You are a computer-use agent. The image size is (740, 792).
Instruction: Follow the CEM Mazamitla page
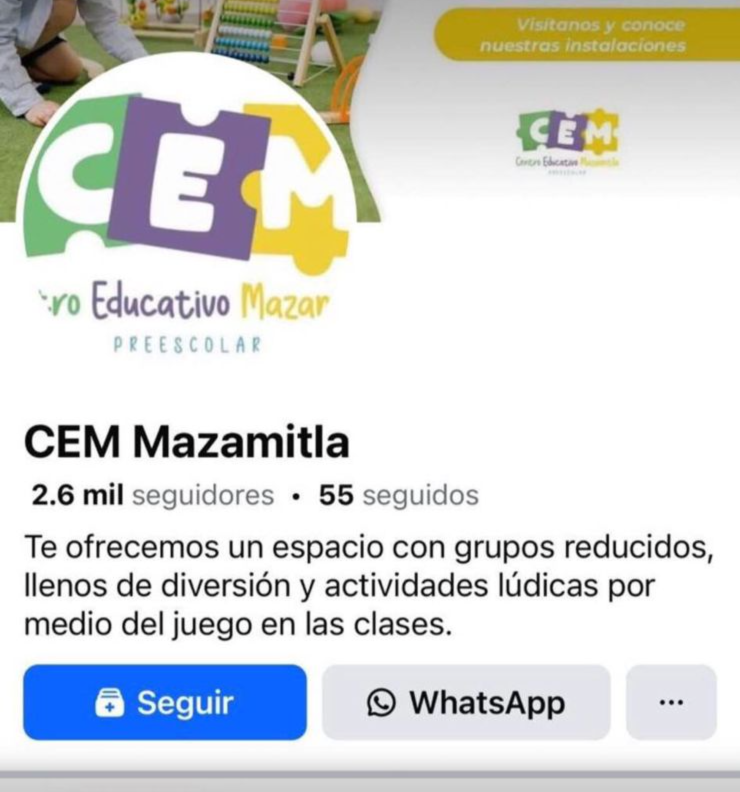164,702
